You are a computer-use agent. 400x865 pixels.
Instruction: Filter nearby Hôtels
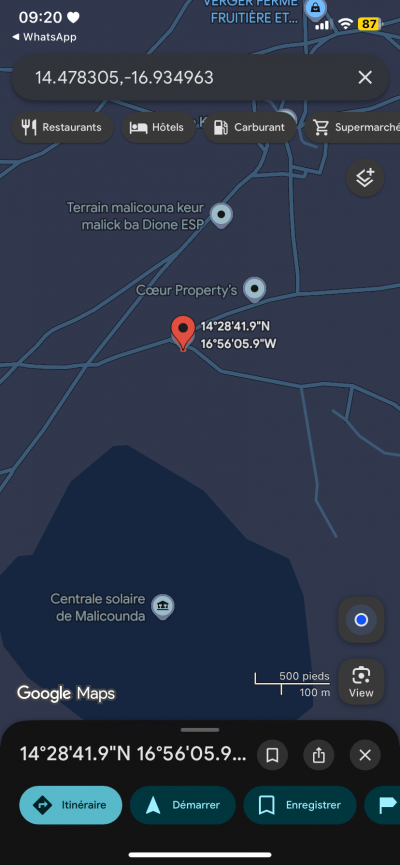[157, 127]
